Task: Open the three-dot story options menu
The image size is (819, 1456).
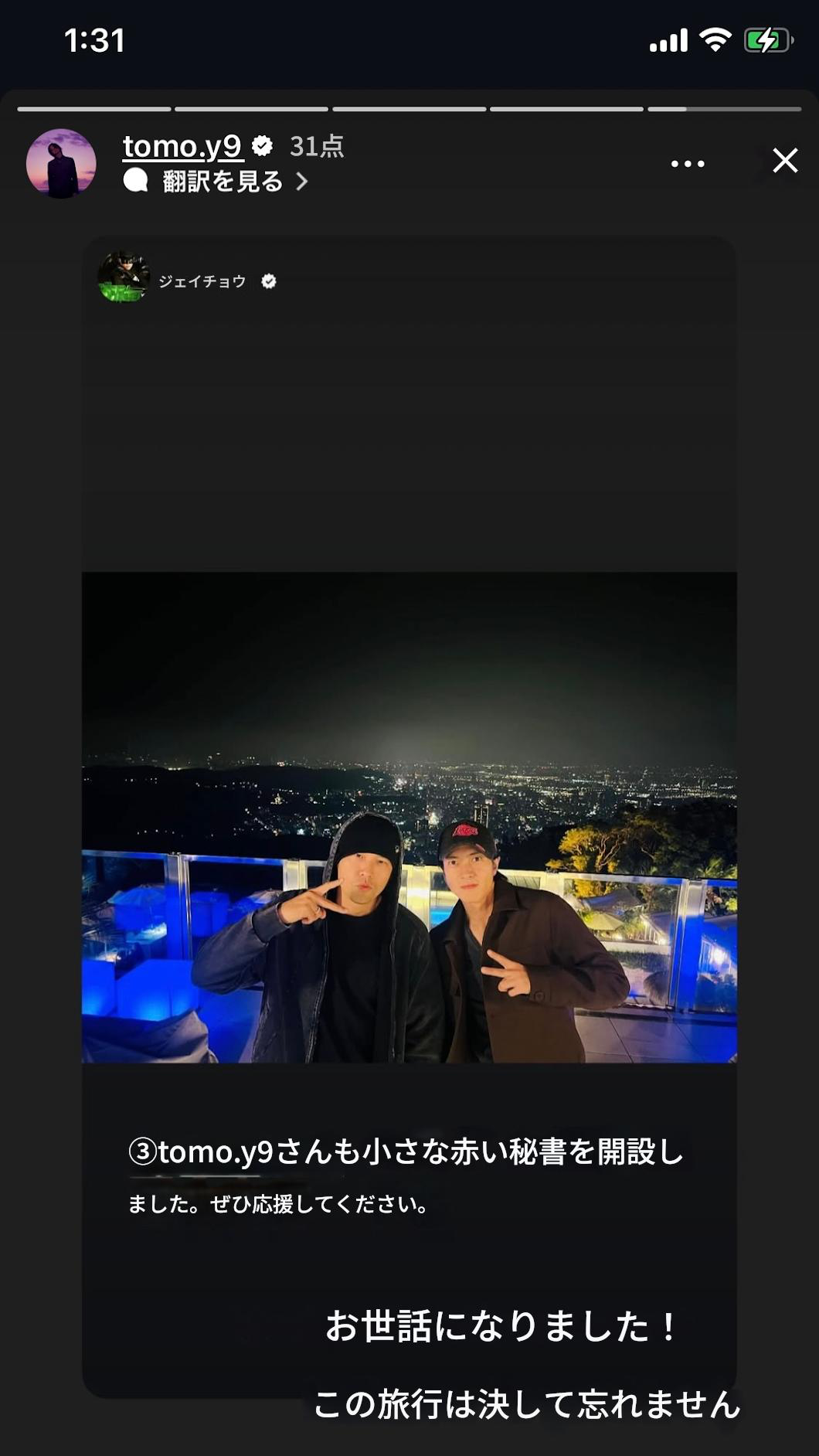Action: point(688,164)
